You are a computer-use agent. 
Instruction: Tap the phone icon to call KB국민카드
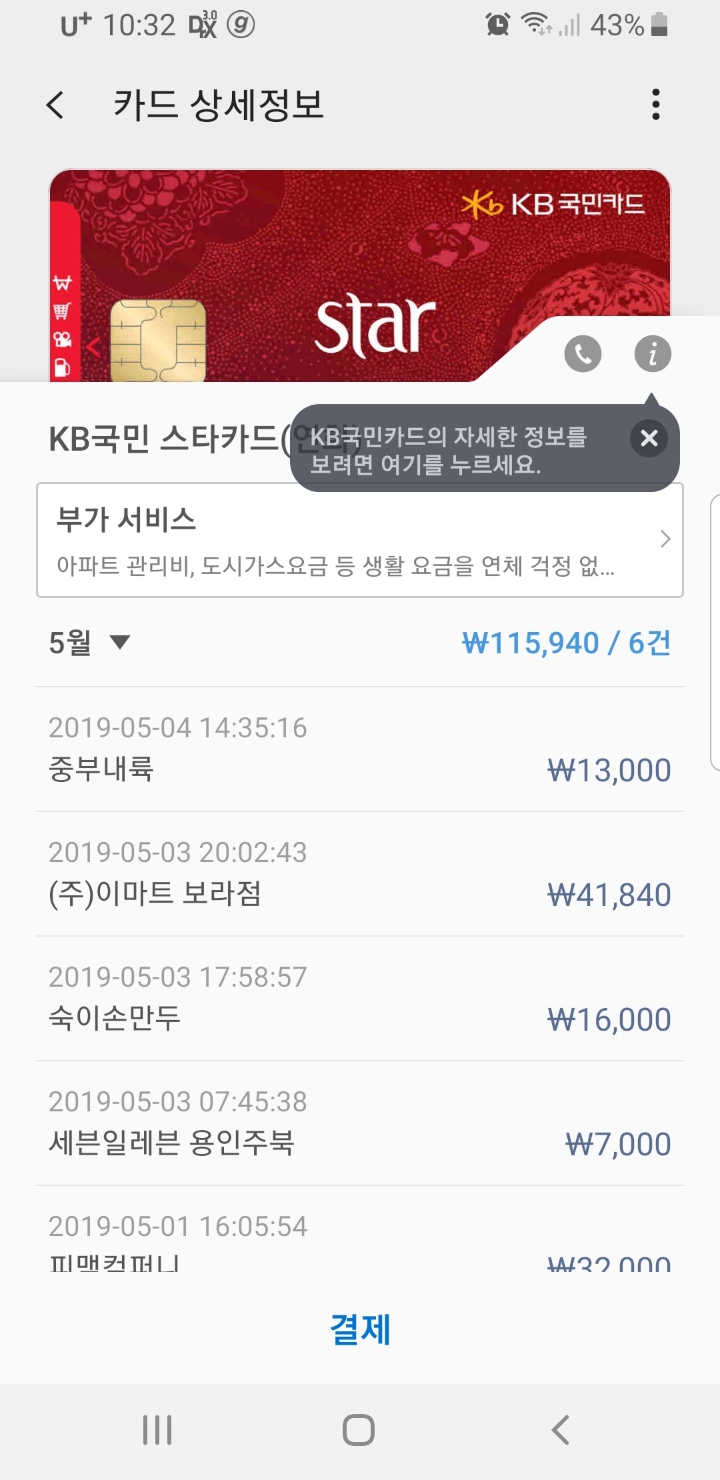click(583, 353)
